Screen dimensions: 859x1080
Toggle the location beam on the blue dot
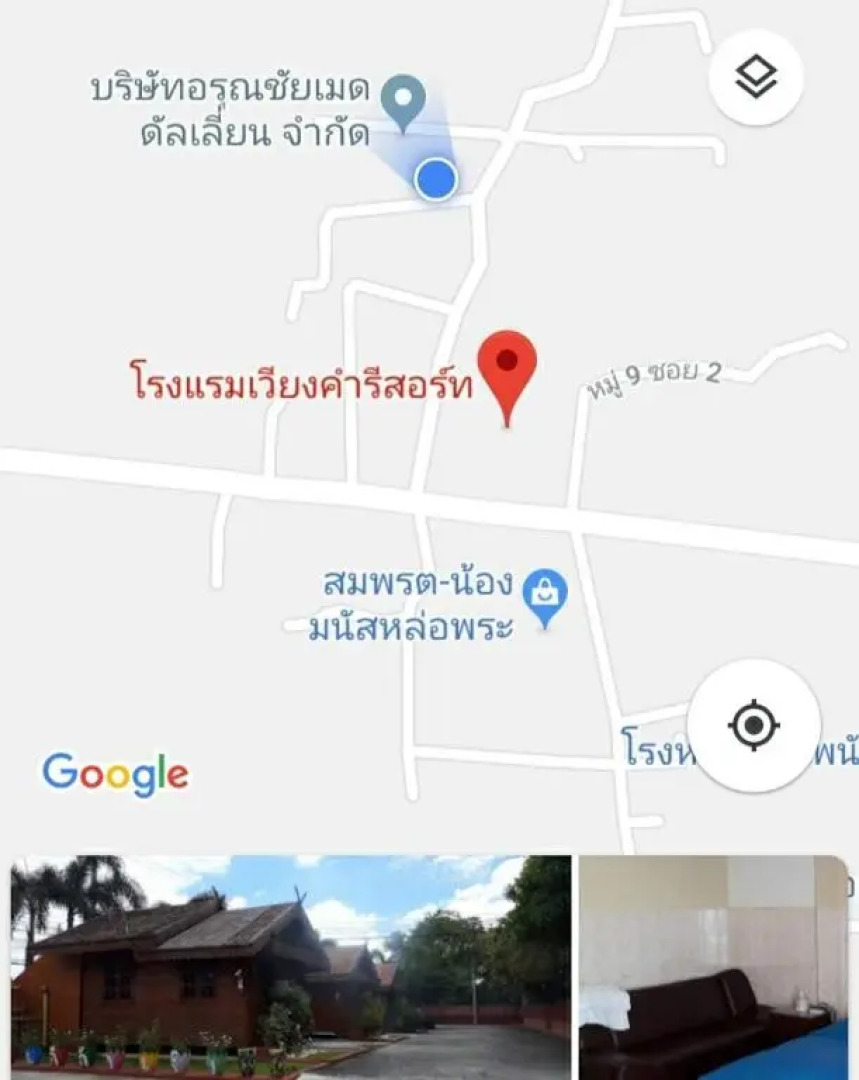point(434,180)
